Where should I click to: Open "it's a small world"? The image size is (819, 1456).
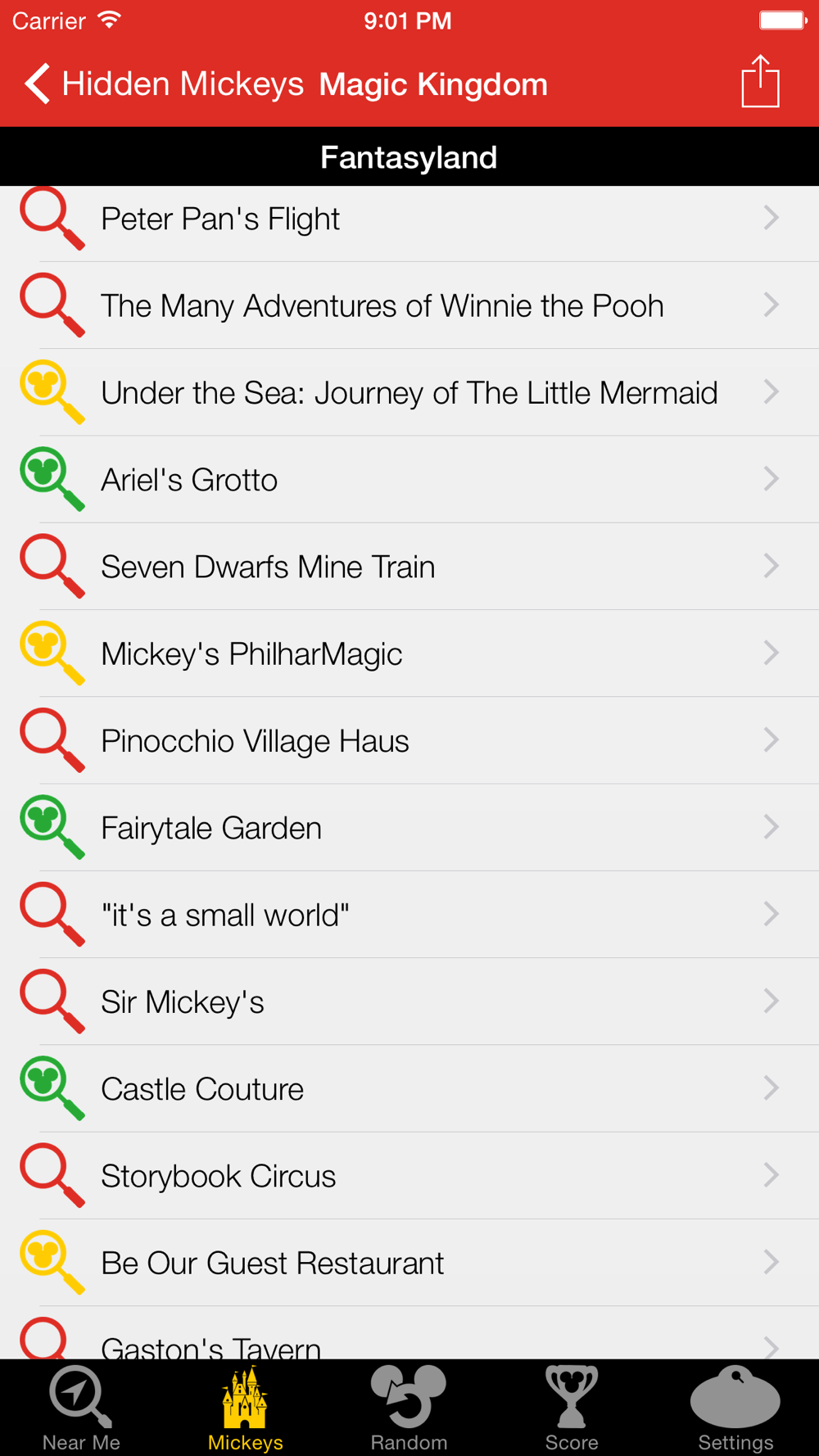[409, 915]
